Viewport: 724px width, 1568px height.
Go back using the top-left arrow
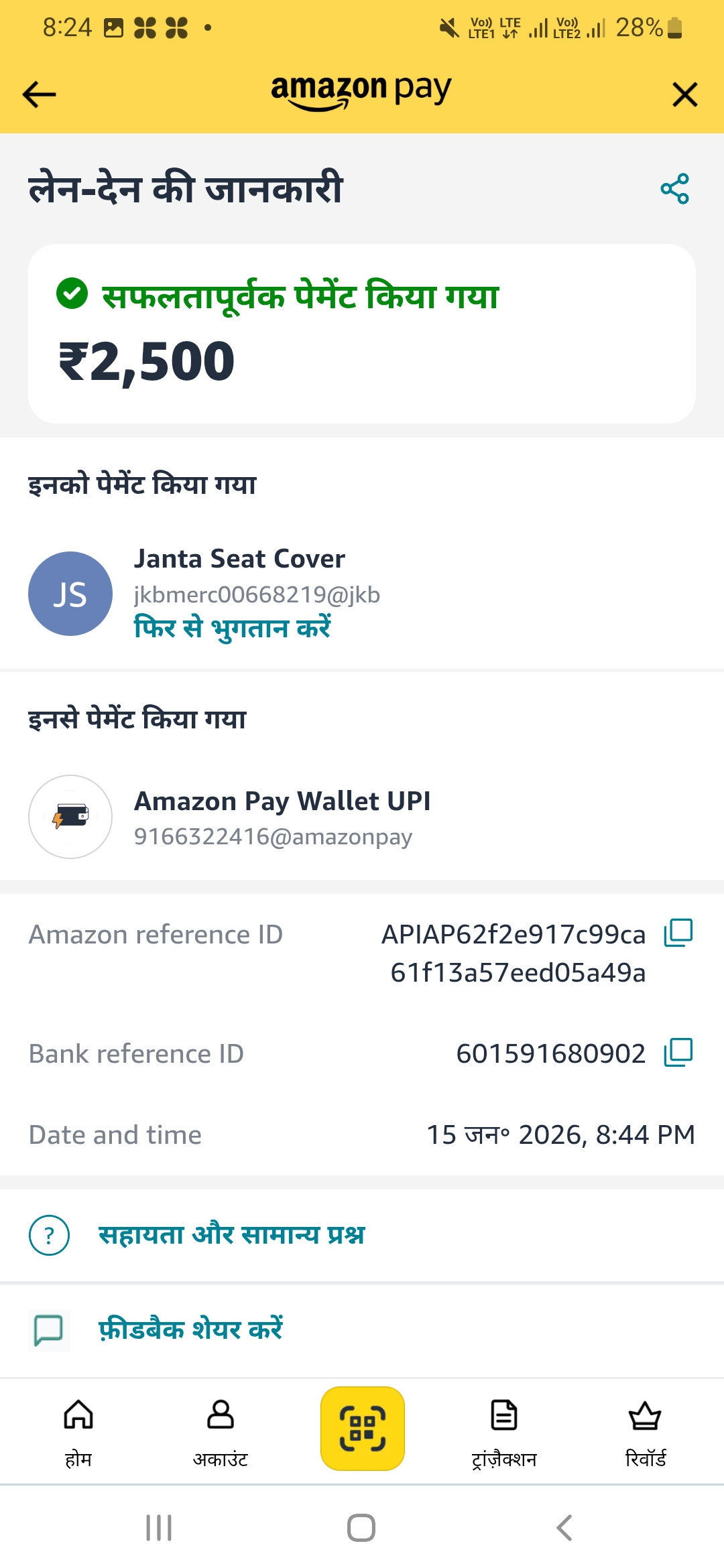pyautogui.click(x=39, y=94)
